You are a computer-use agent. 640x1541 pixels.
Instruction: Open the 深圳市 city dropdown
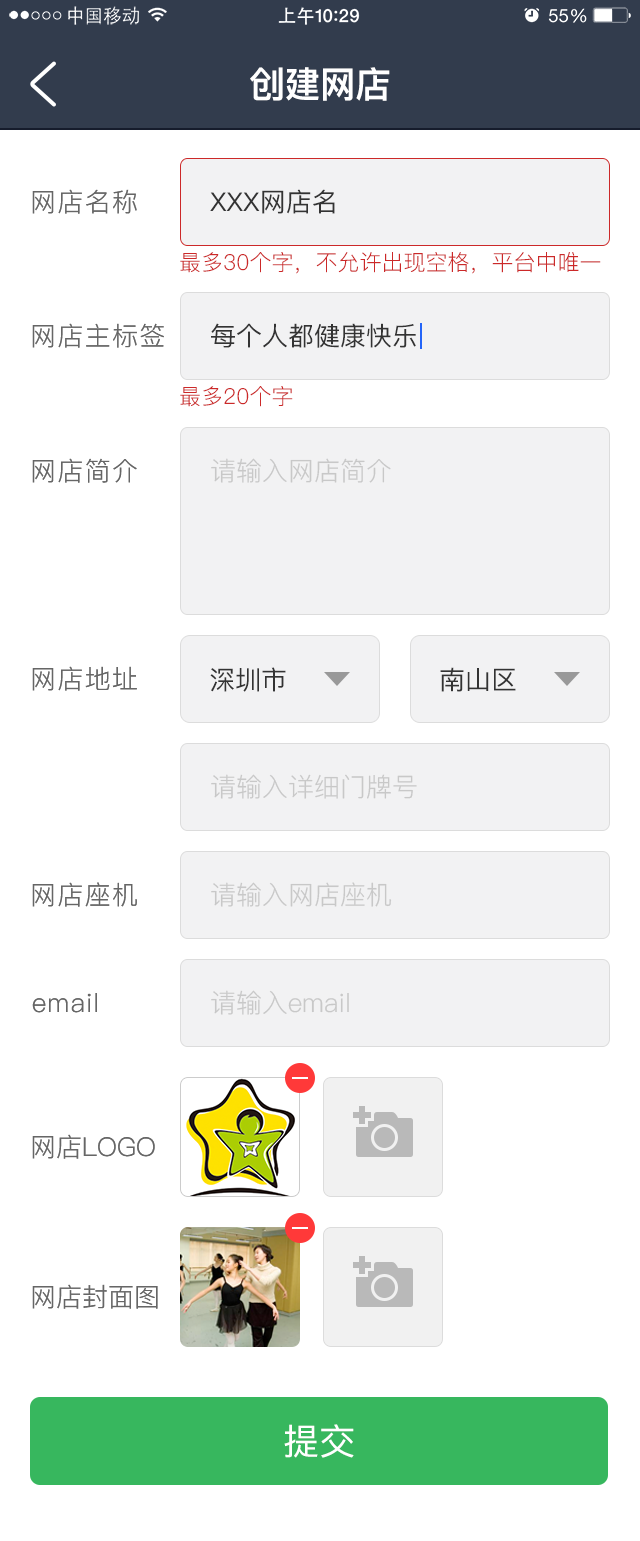click(279, 679)
